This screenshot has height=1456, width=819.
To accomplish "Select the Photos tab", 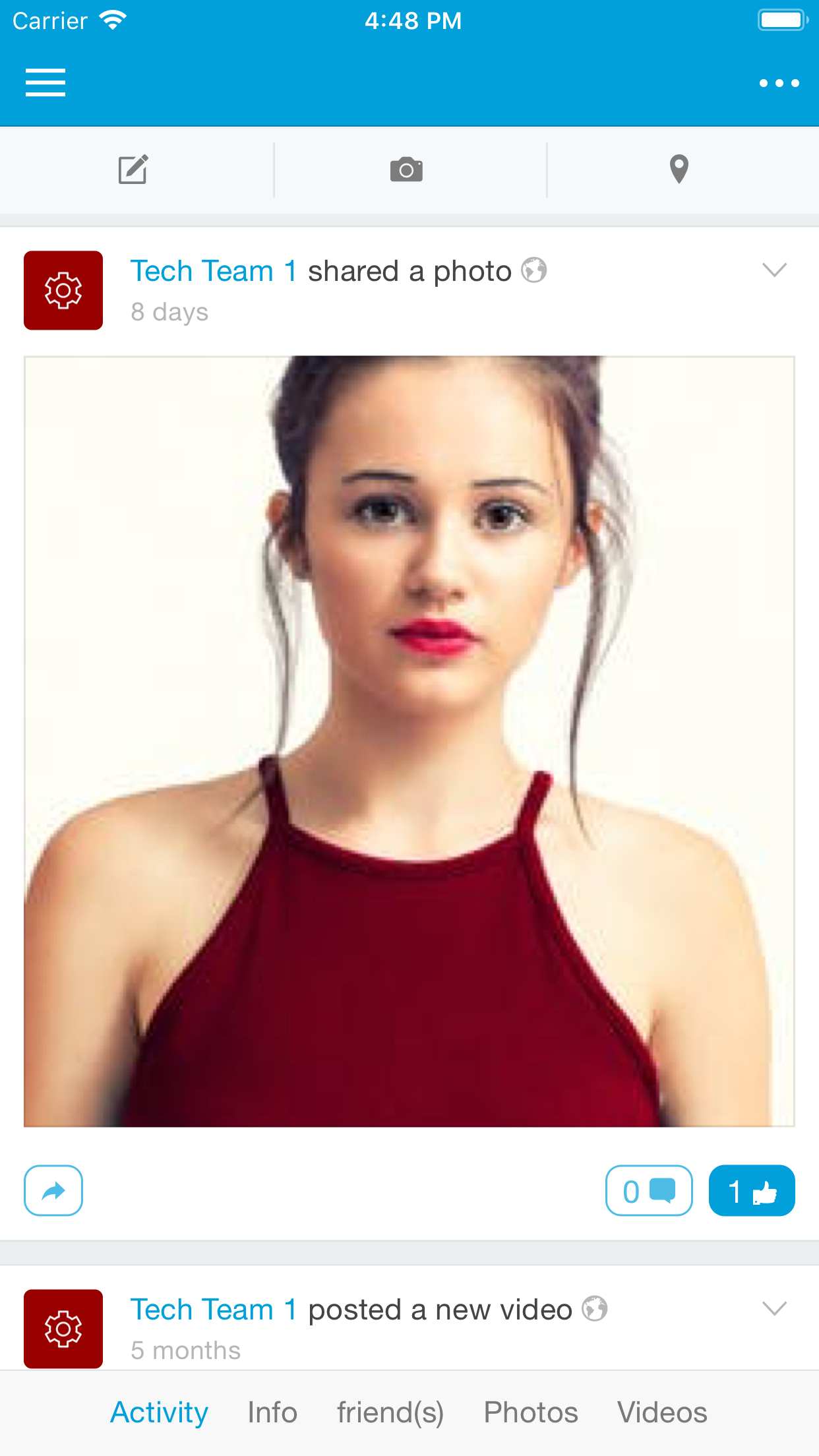I will tap(531, 1412).
